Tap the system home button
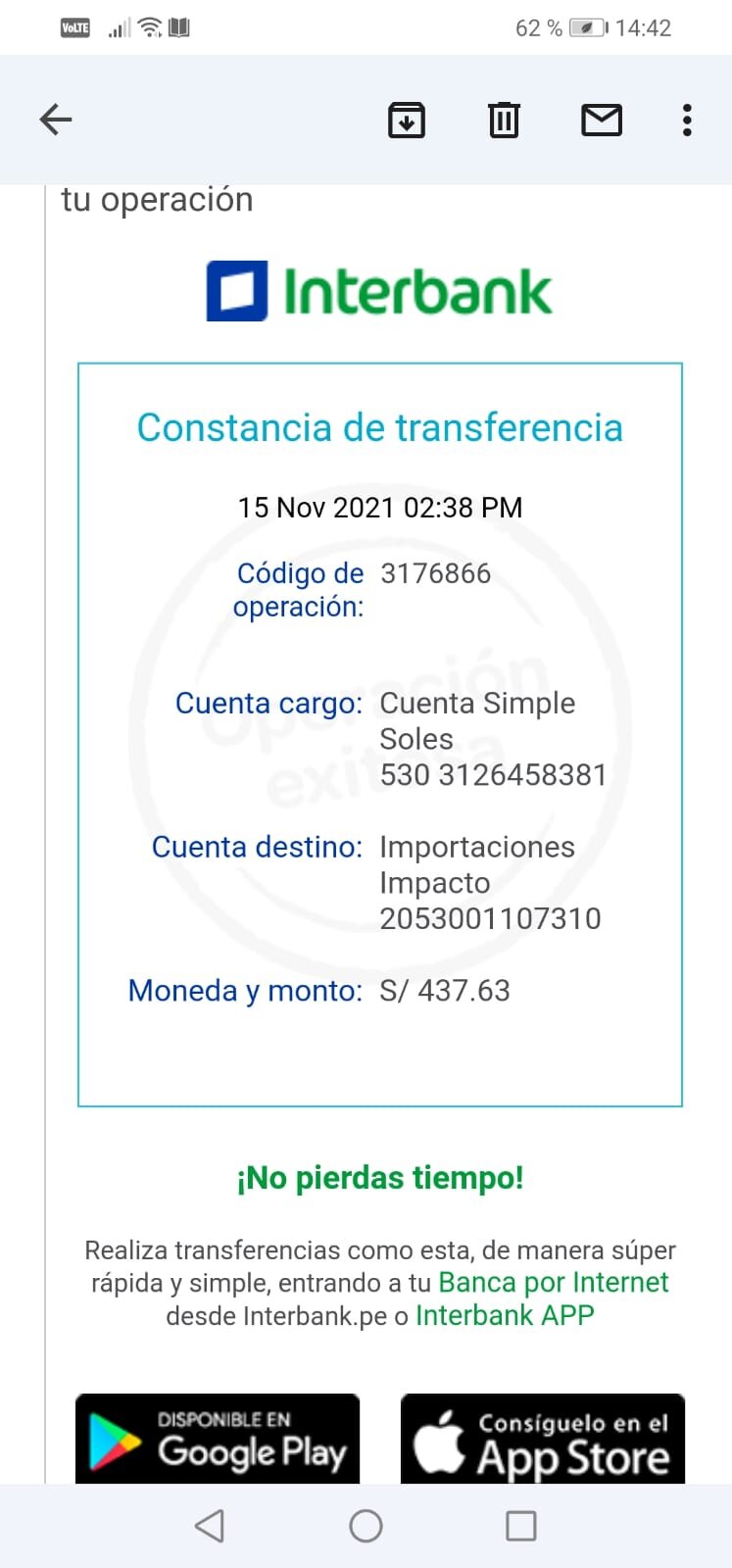Viewport: 732px width, 1568px height. [366, 1525]
